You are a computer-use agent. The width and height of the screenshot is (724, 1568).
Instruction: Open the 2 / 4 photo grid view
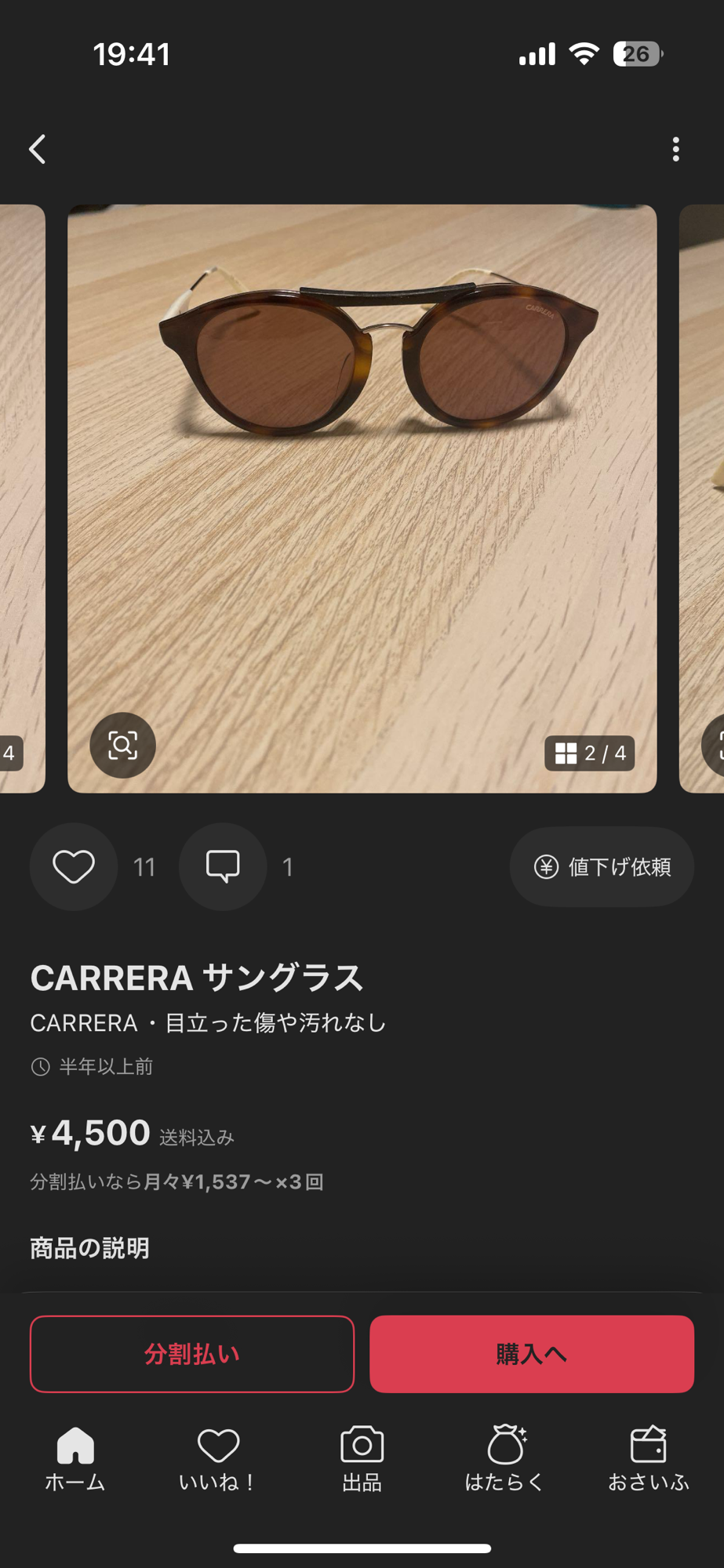pyautogui.click(x=590, y=753)
